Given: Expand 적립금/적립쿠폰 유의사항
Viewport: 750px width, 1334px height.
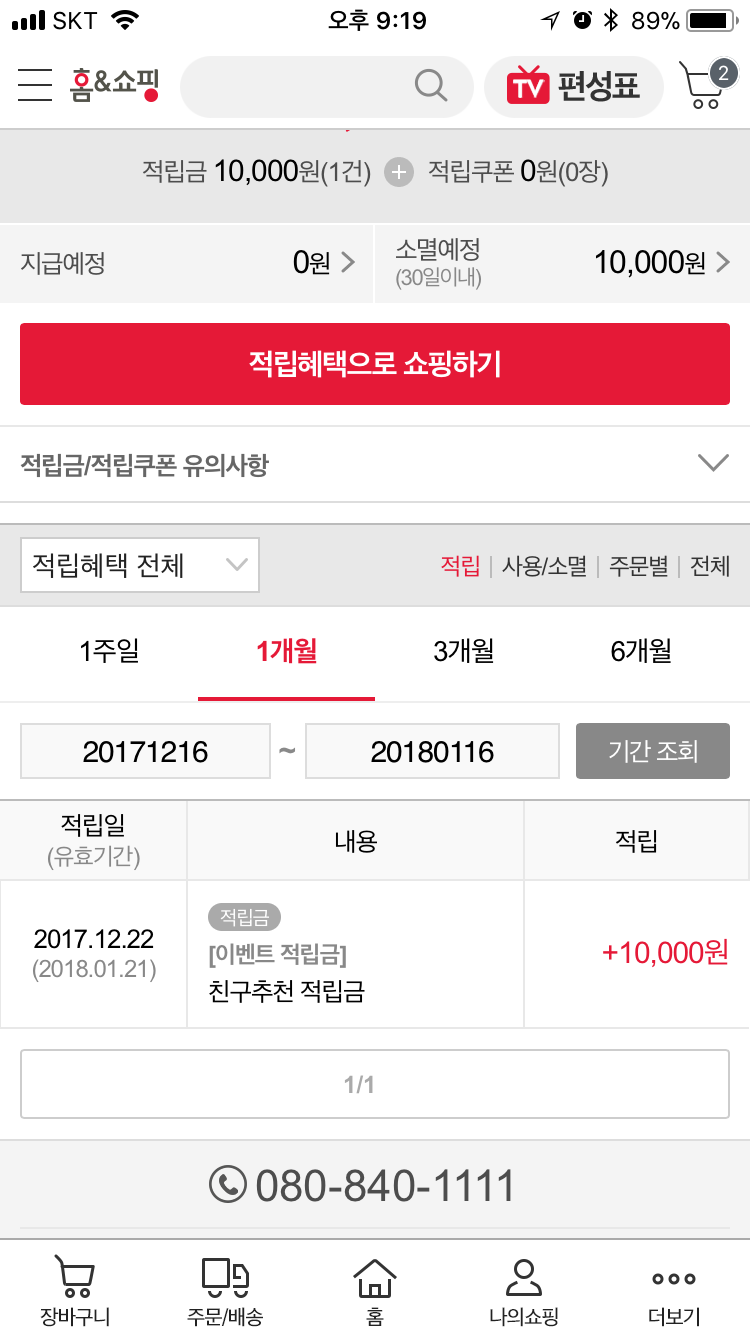Looking at the screenshot, I should click(x=375, y=464).
